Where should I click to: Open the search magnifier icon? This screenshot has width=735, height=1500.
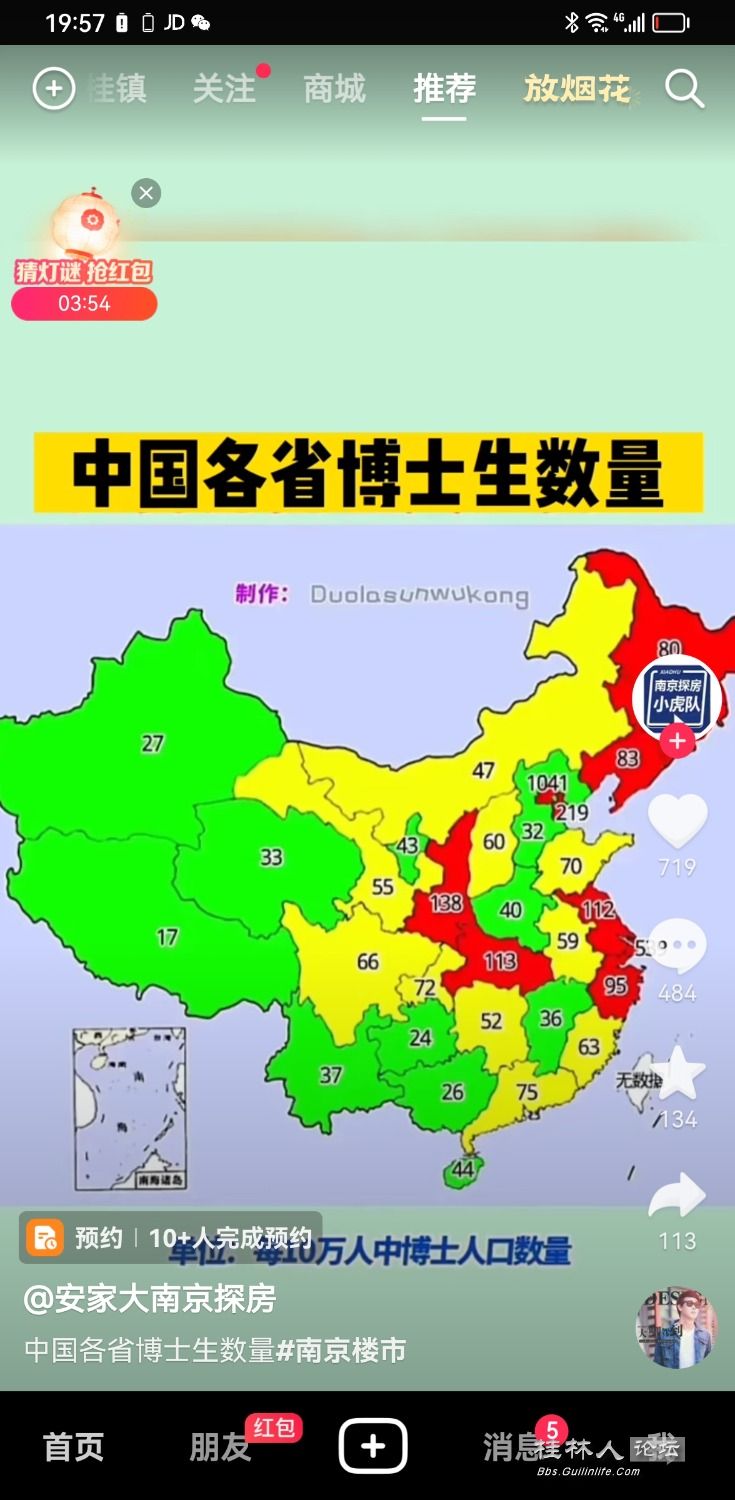click(x=685, y=90)
